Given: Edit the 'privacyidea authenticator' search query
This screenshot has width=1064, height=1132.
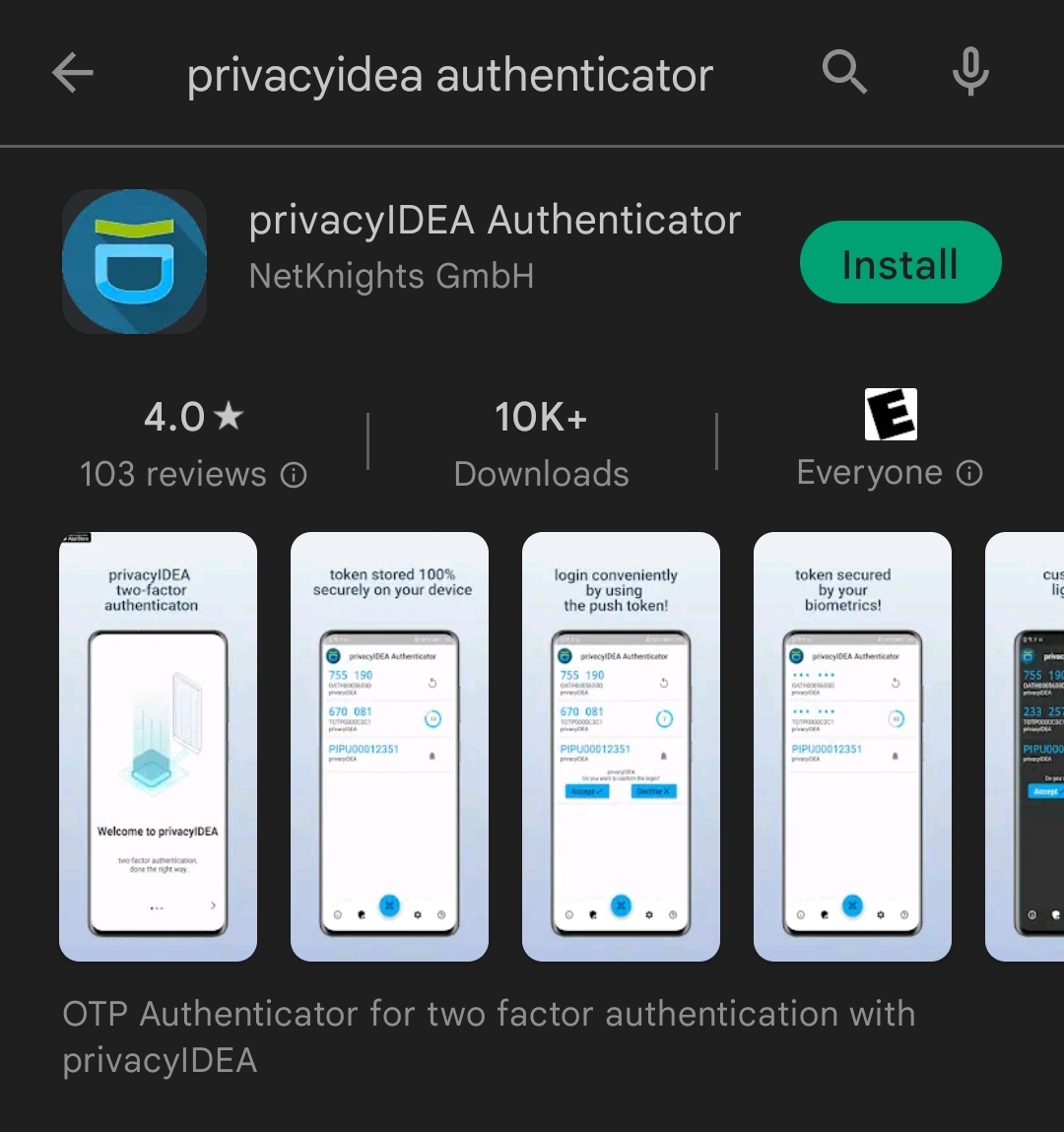Looking at the screenshot, I should tap(450, 76).
